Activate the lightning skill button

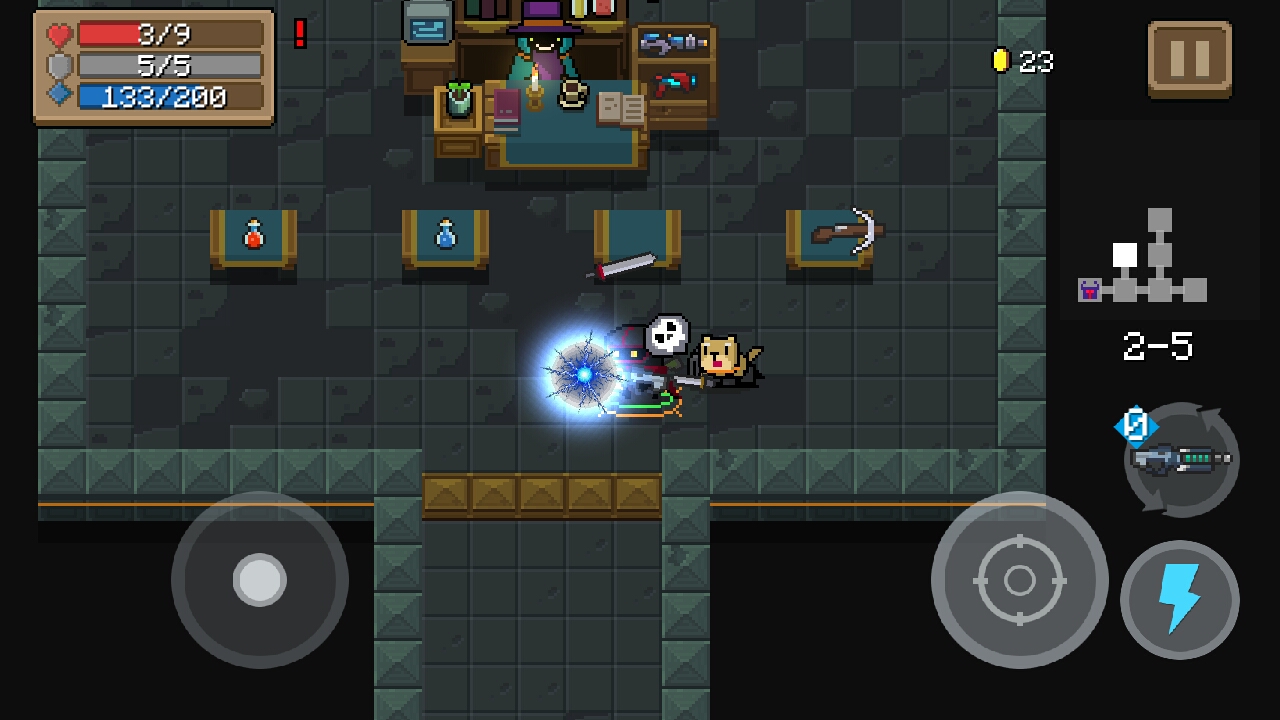pyautogui.click(x=1179, y=600)
